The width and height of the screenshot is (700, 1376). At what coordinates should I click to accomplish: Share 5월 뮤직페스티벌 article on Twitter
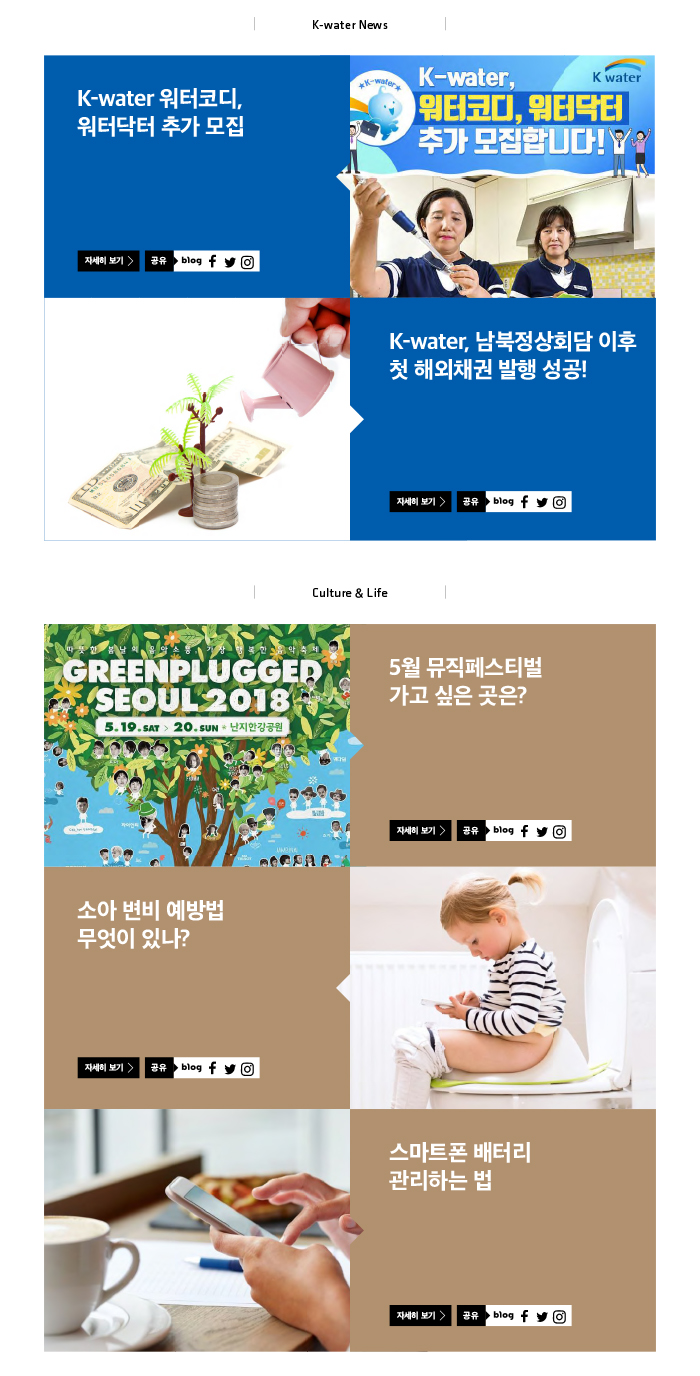[x=542, y=832]
